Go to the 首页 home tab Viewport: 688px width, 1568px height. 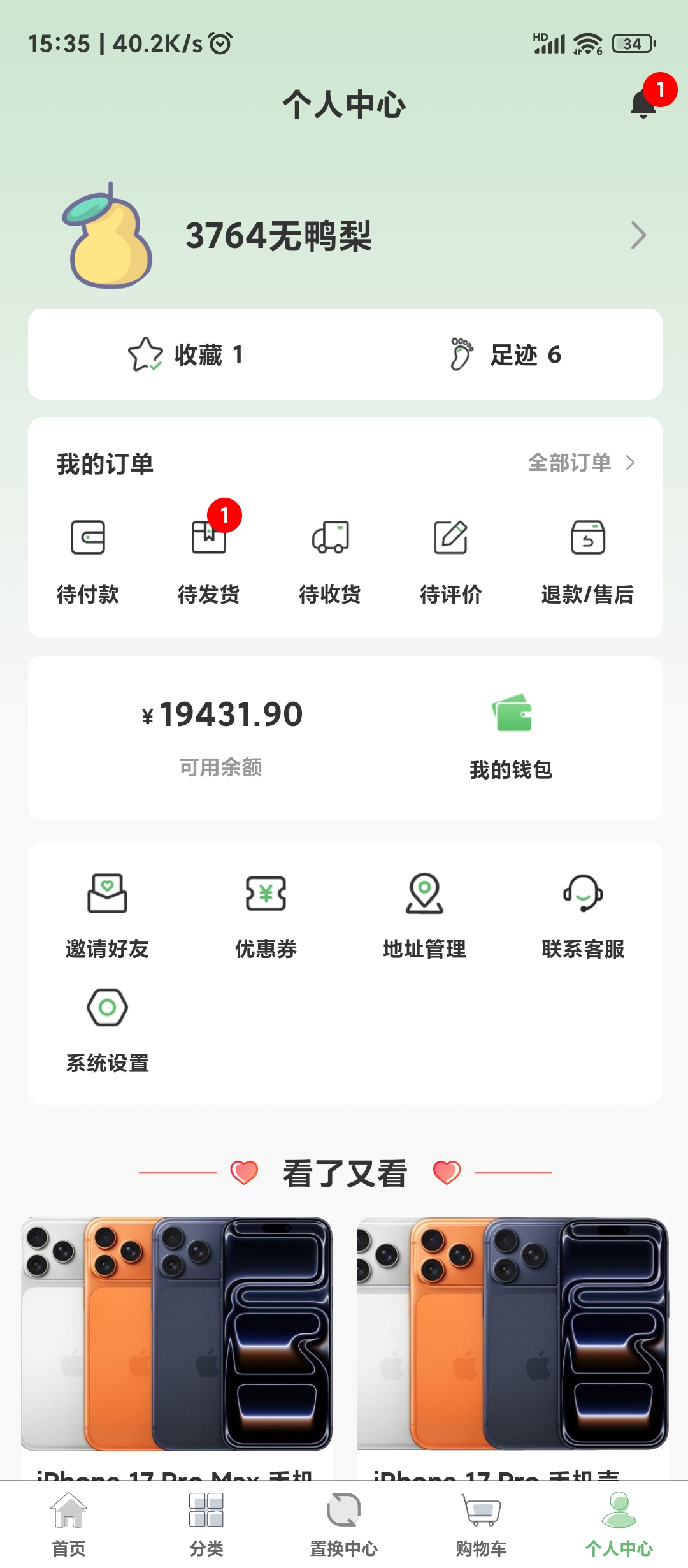[69, 1523]
